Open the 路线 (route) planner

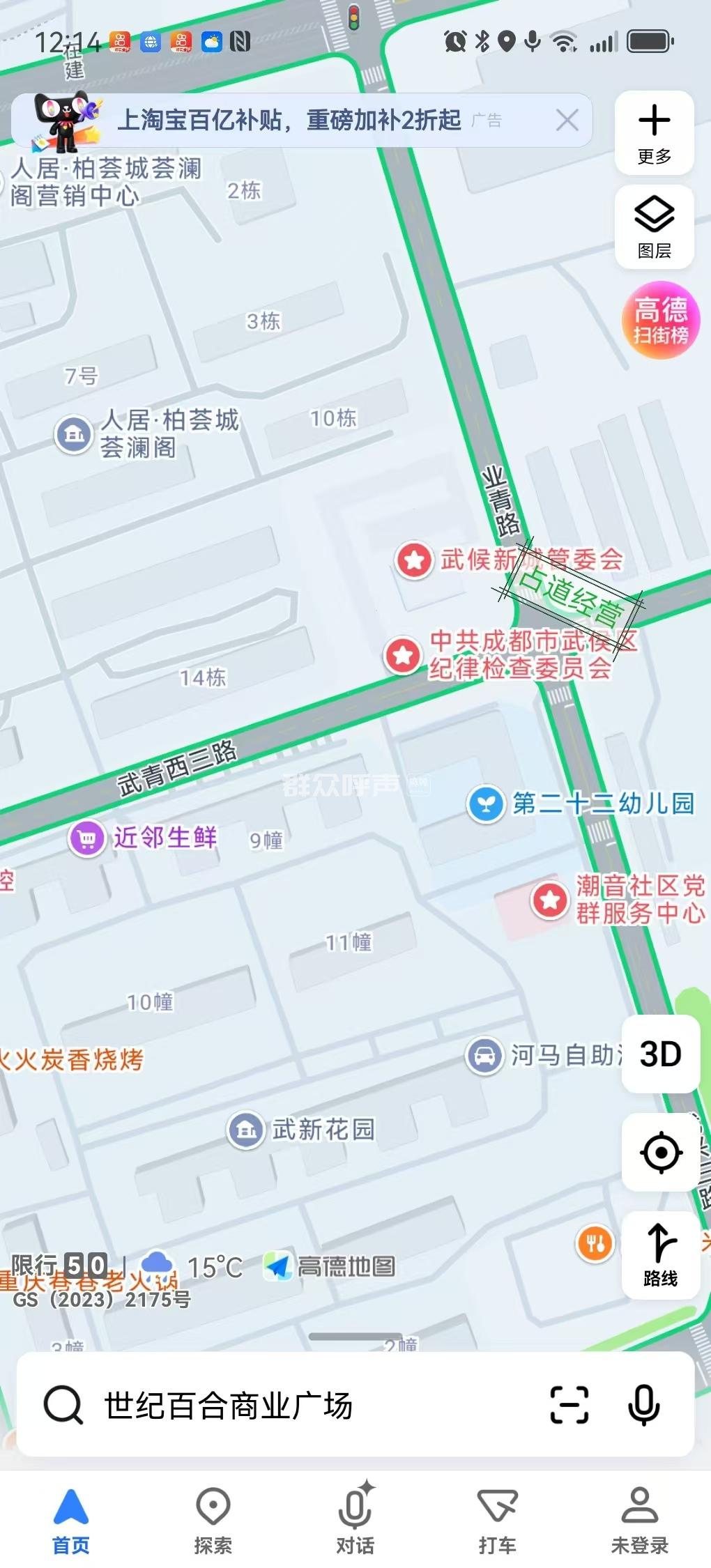point(660,1255)
